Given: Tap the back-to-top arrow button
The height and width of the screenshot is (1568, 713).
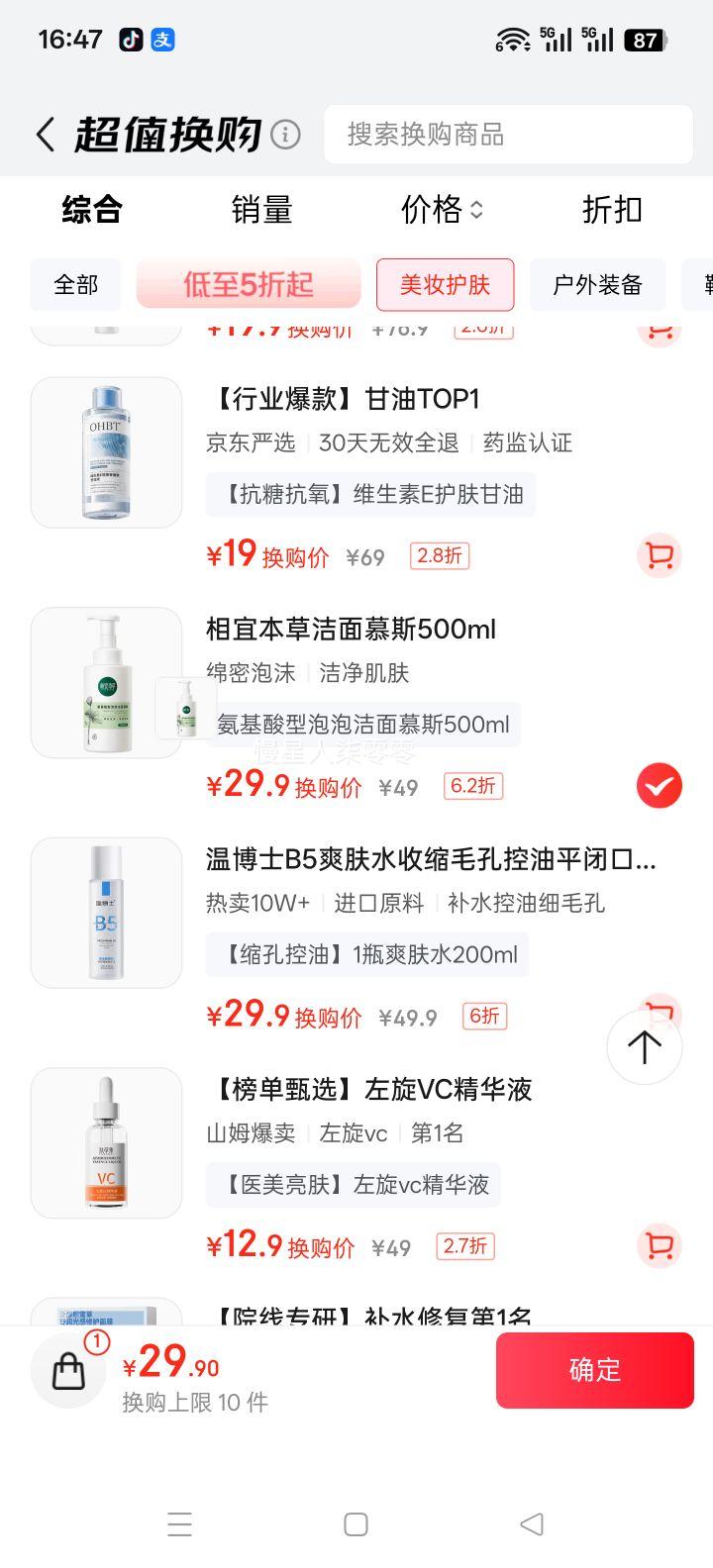Looking at the screenshot, I should 644,1046.
